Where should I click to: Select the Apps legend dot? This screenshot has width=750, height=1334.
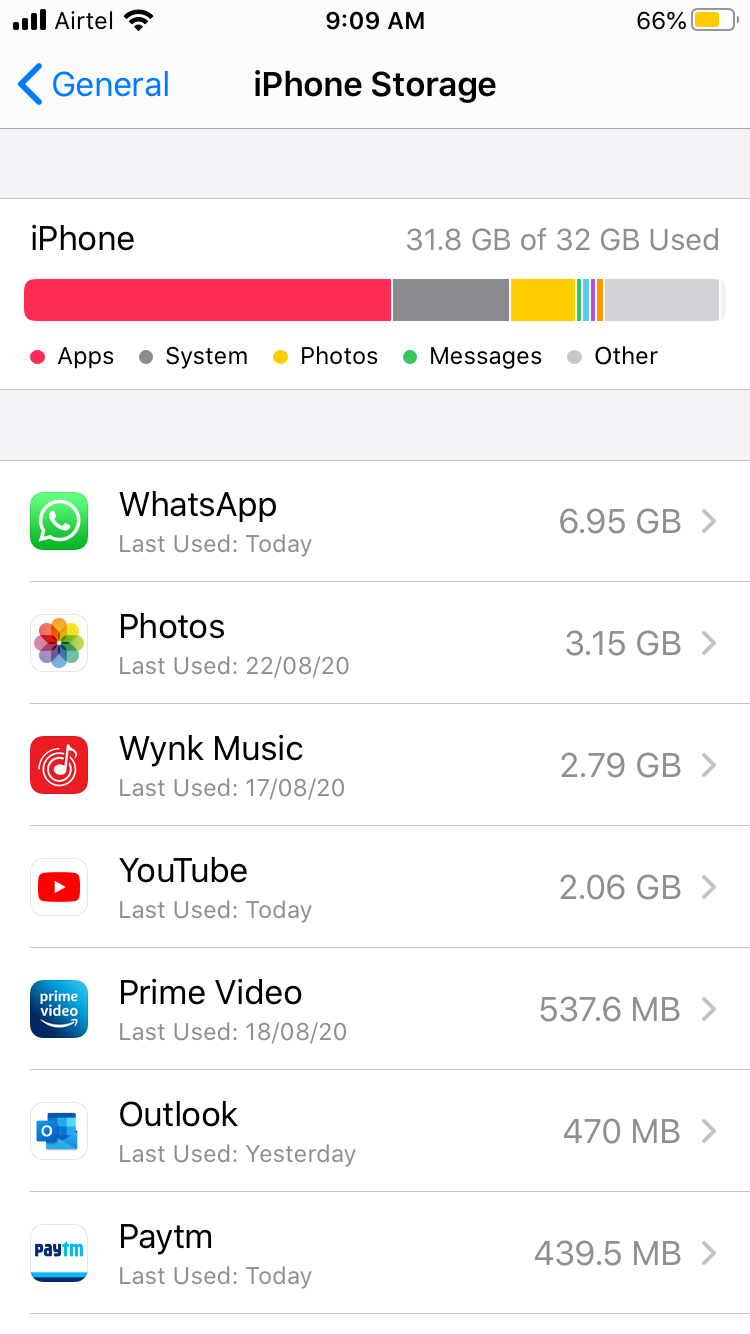click(38, 356)
